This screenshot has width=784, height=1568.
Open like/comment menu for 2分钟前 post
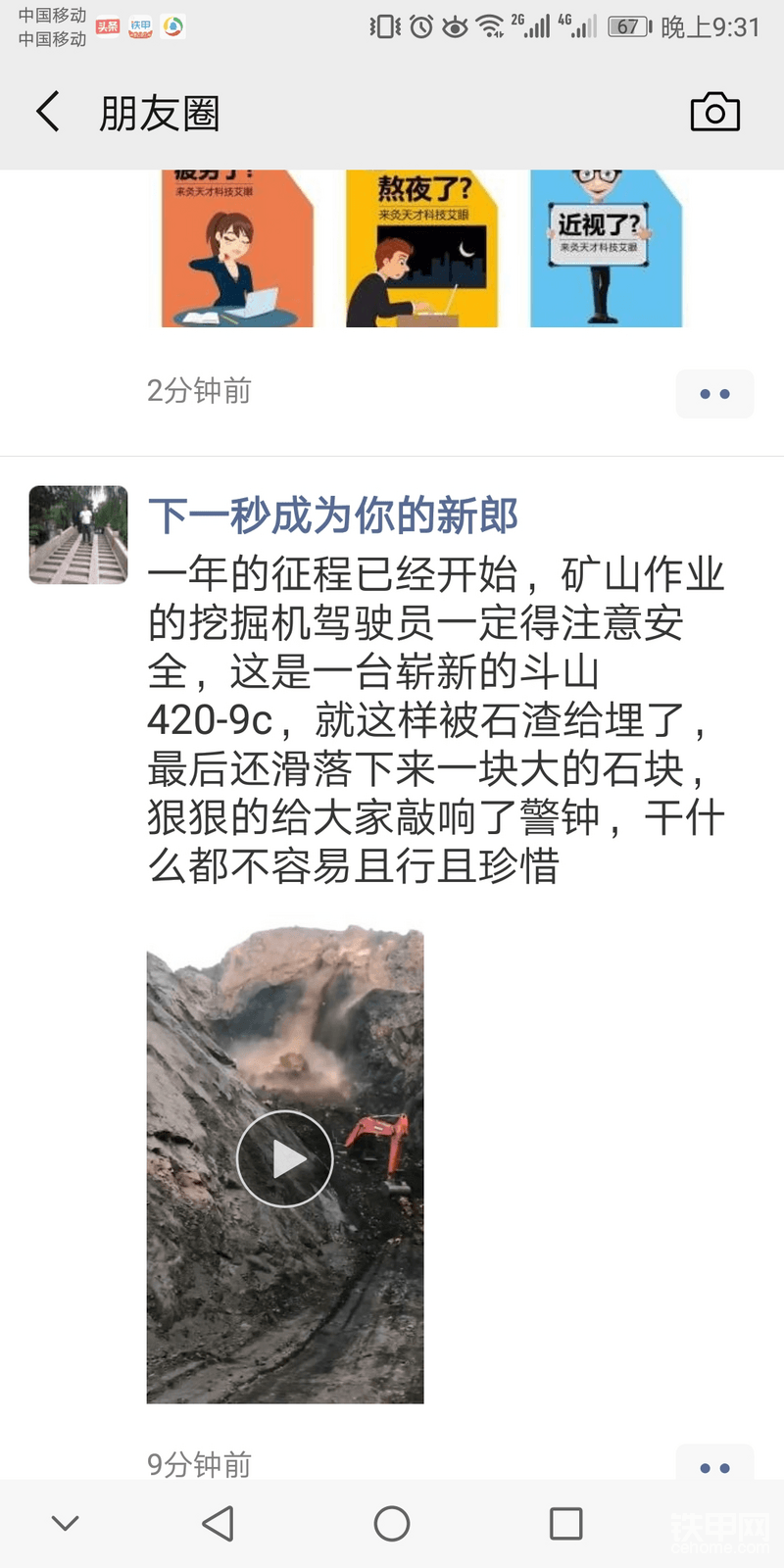tap(714, 394)
